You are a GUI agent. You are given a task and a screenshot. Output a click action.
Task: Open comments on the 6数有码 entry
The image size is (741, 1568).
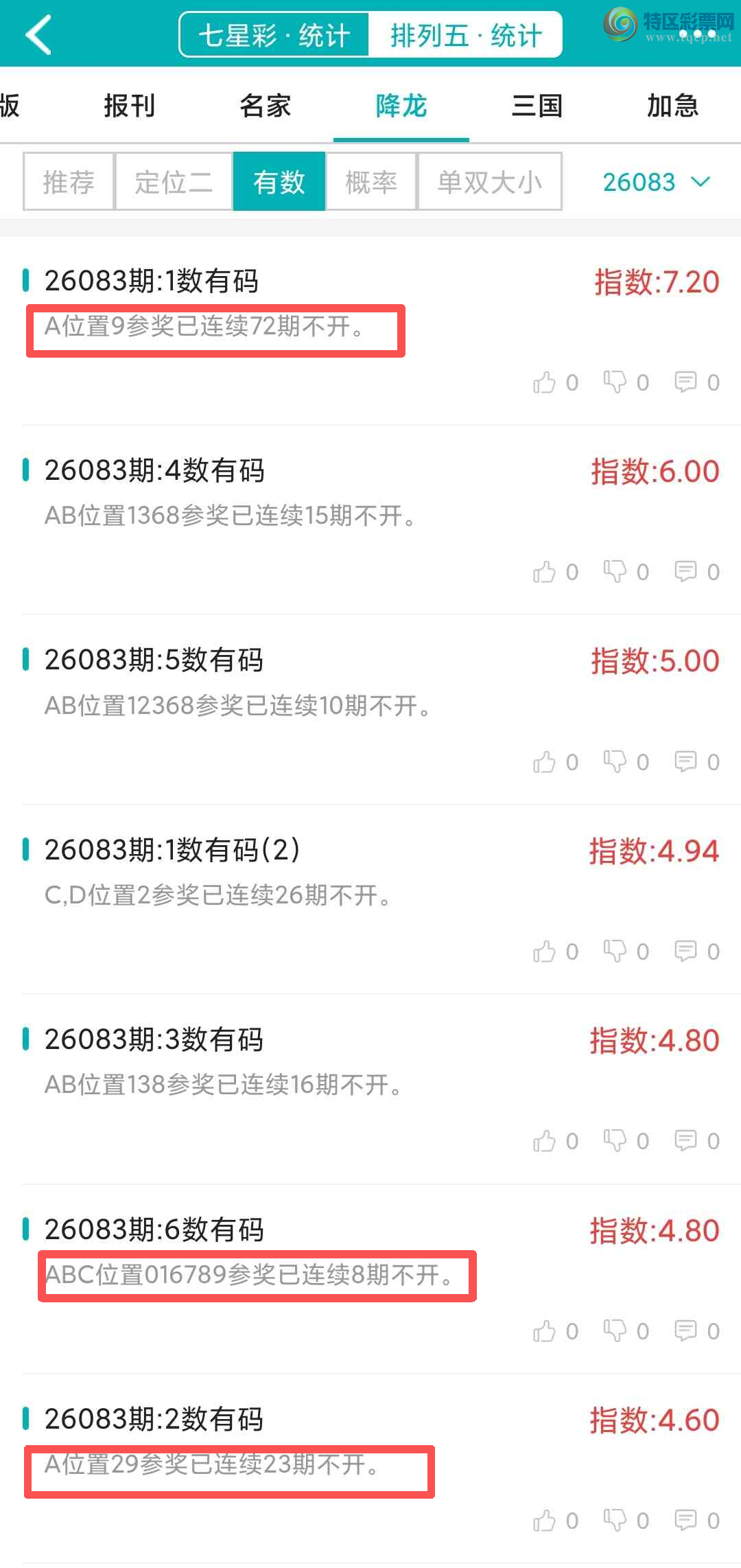[x=685, y=1330]
